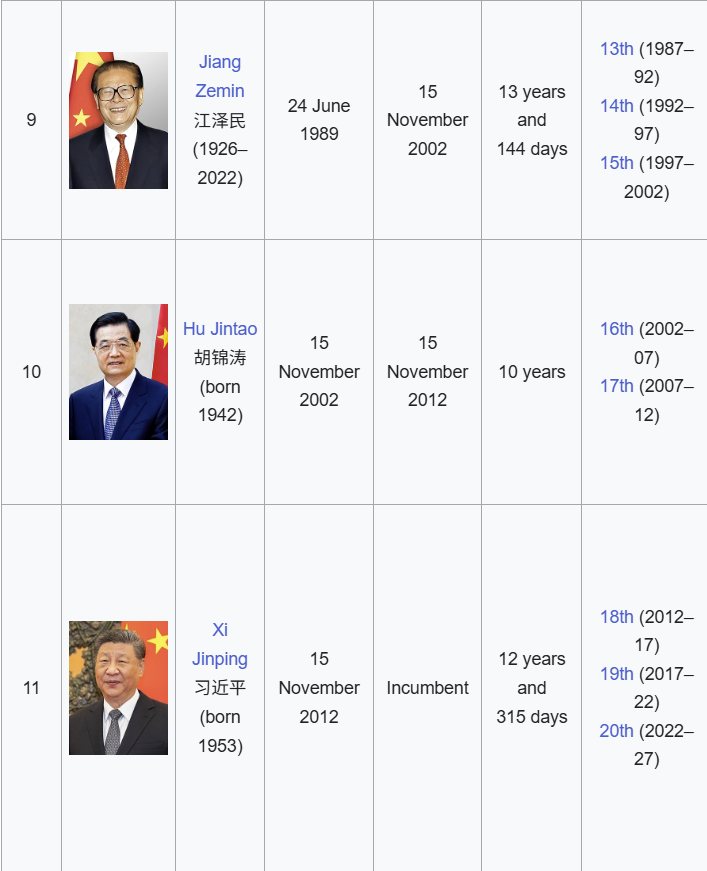Image resolution: width=707 pixels, height=871 pixels.
Task: View Xi Jinping's portrait image
Action: (118, 688)
